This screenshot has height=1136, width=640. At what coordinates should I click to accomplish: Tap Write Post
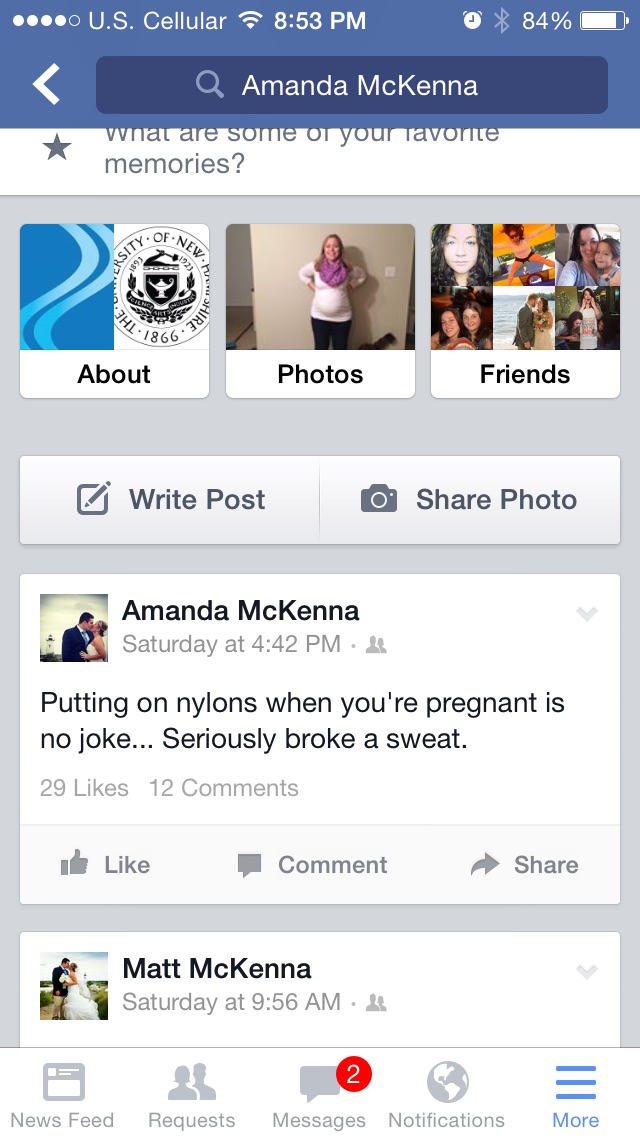[x=171, y=500]
